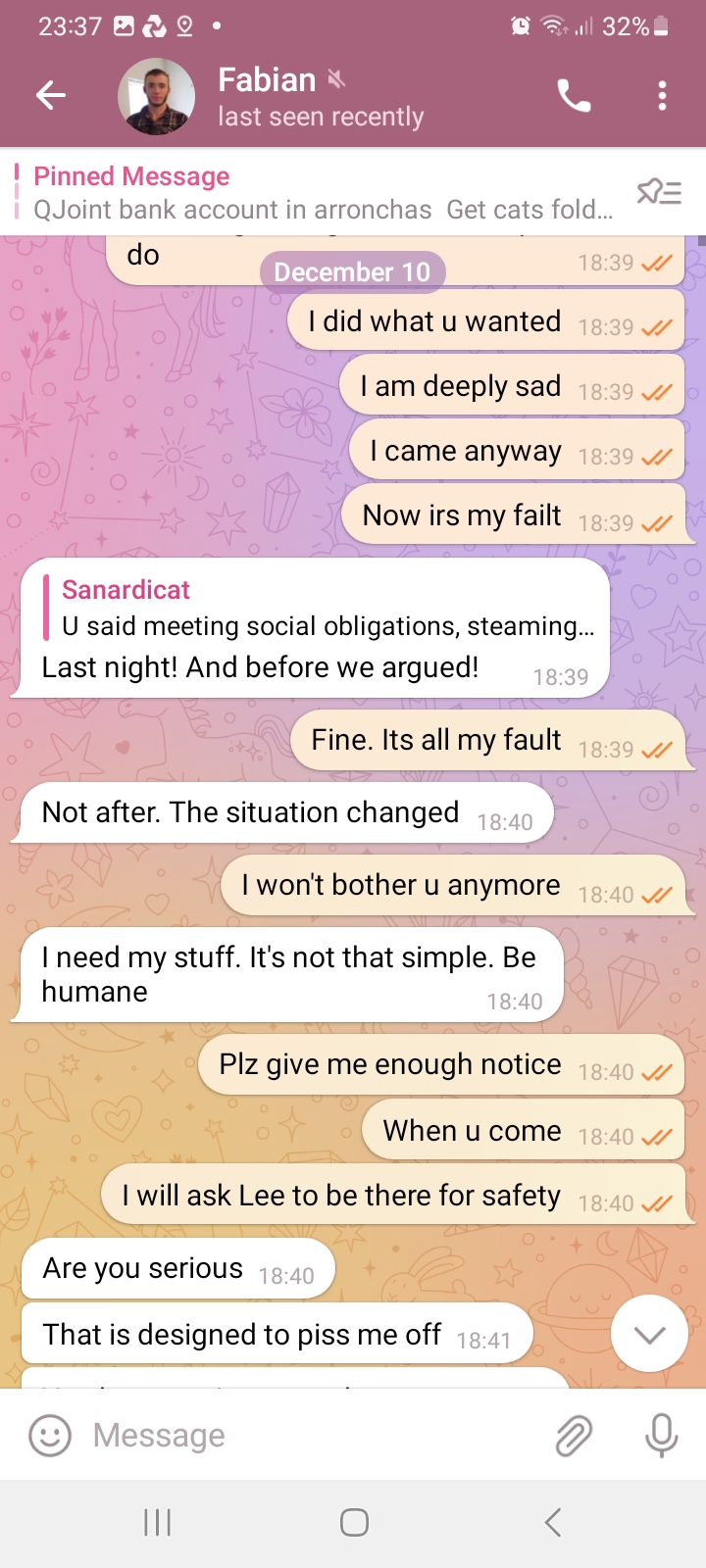
Task: Start a voice call with Fabian
Action: pyautogui.click(x=574, y=96)
